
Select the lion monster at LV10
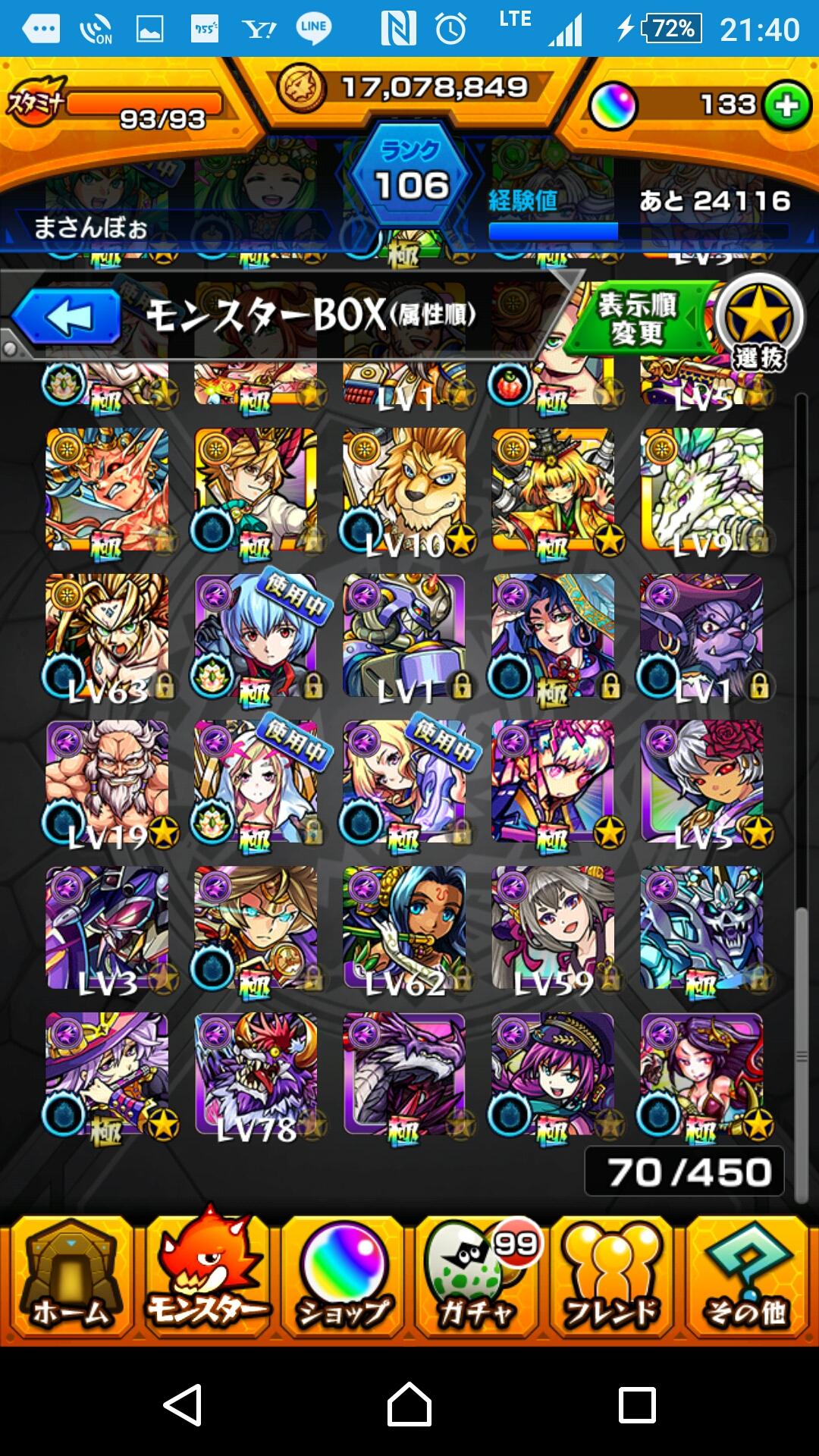click(405, 489)
